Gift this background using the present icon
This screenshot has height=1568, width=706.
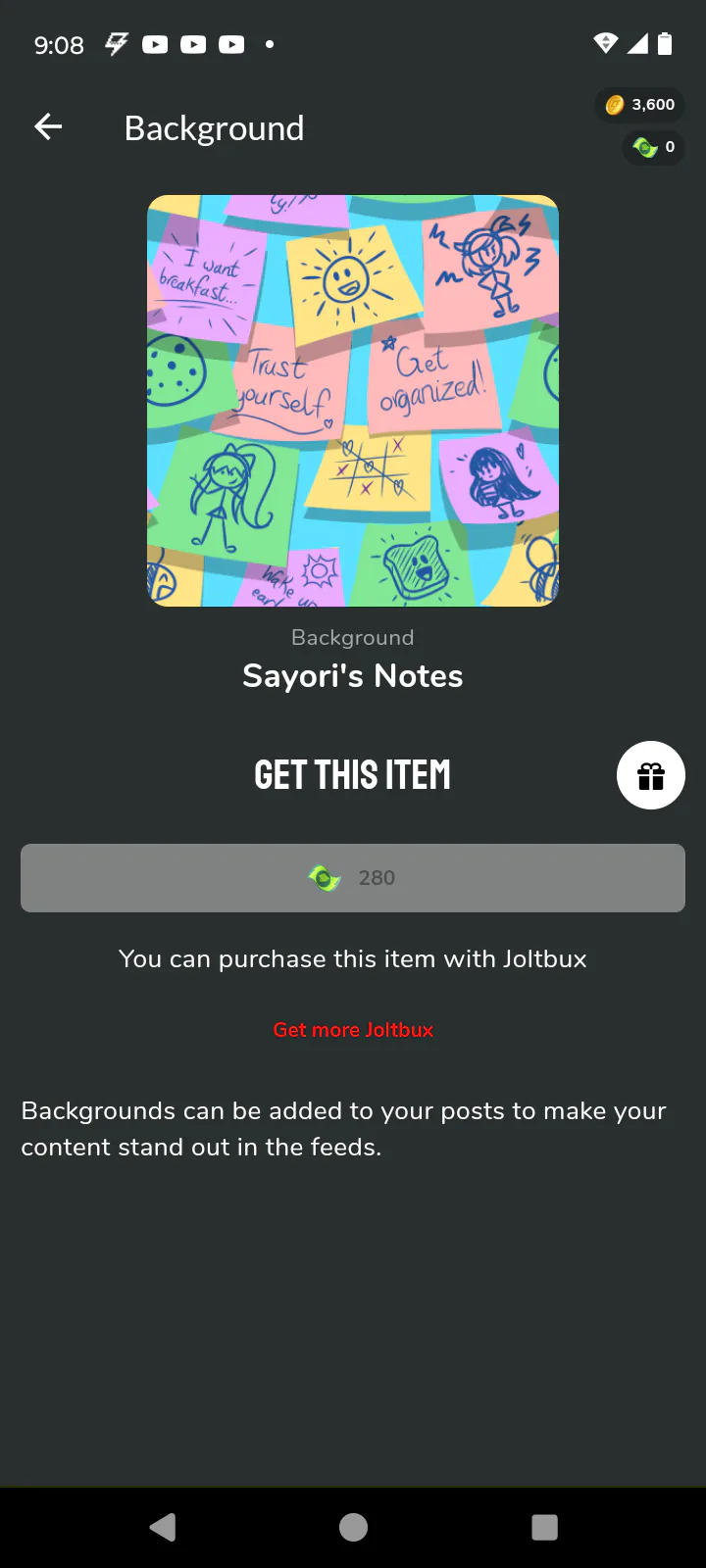650,775
